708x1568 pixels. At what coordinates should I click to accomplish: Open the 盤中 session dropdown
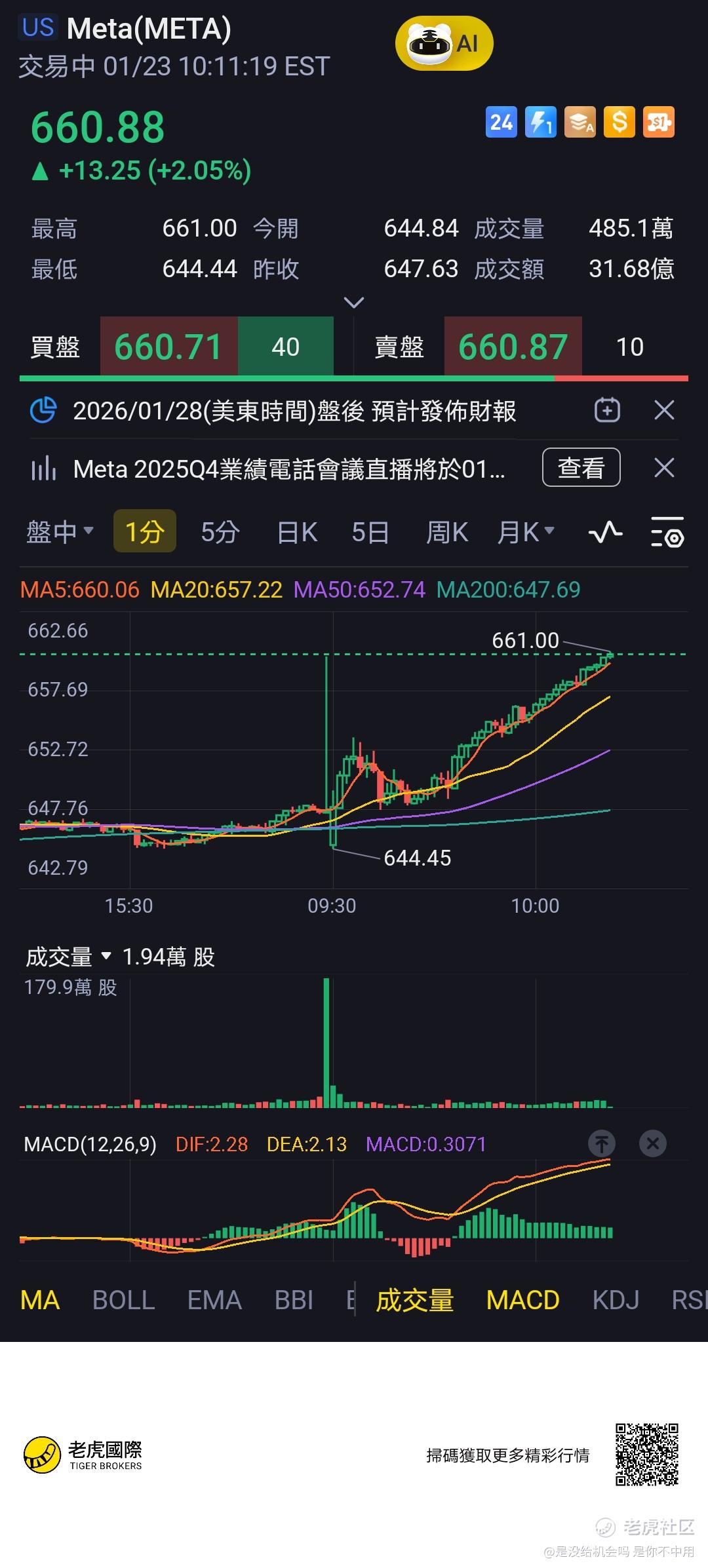[x=60, y=531]
